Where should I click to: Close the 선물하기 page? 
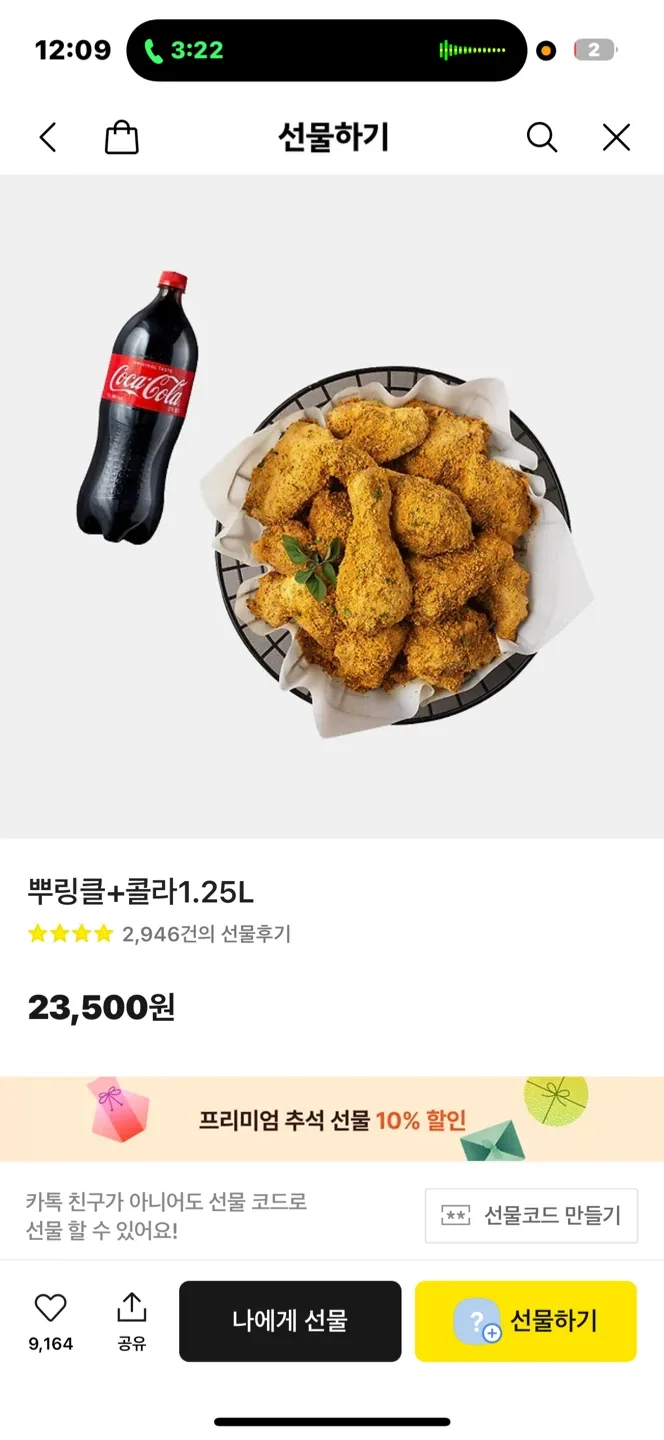tap(616, 137)
